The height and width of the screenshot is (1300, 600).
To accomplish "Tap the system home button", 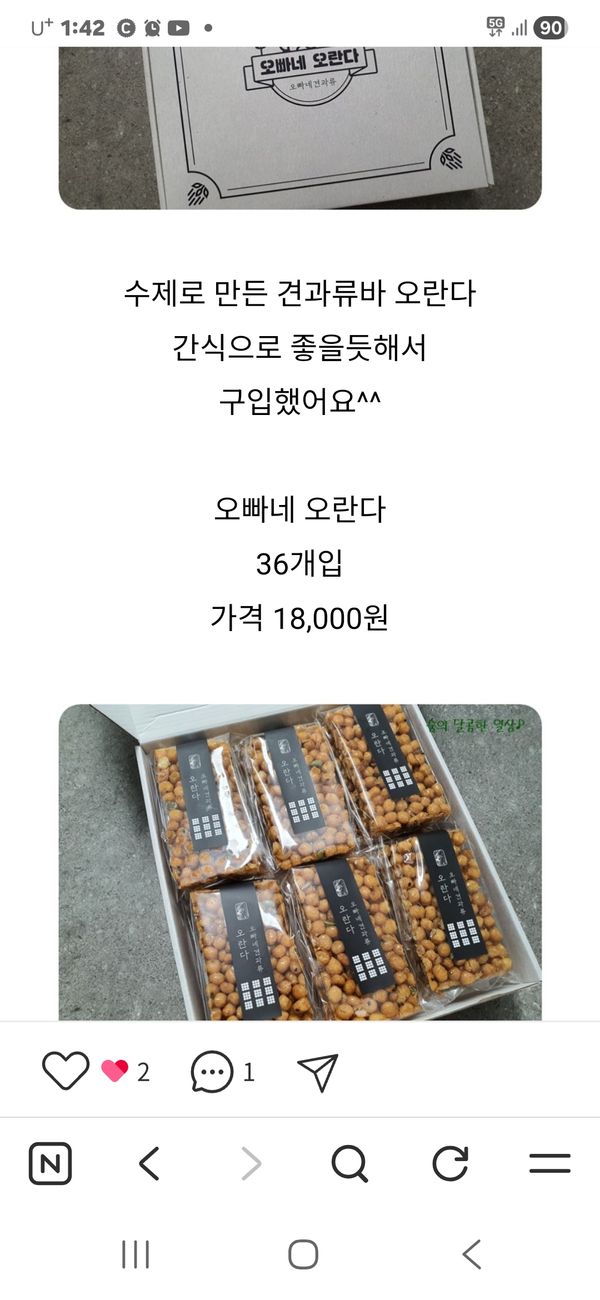I will coord(302,1254).
